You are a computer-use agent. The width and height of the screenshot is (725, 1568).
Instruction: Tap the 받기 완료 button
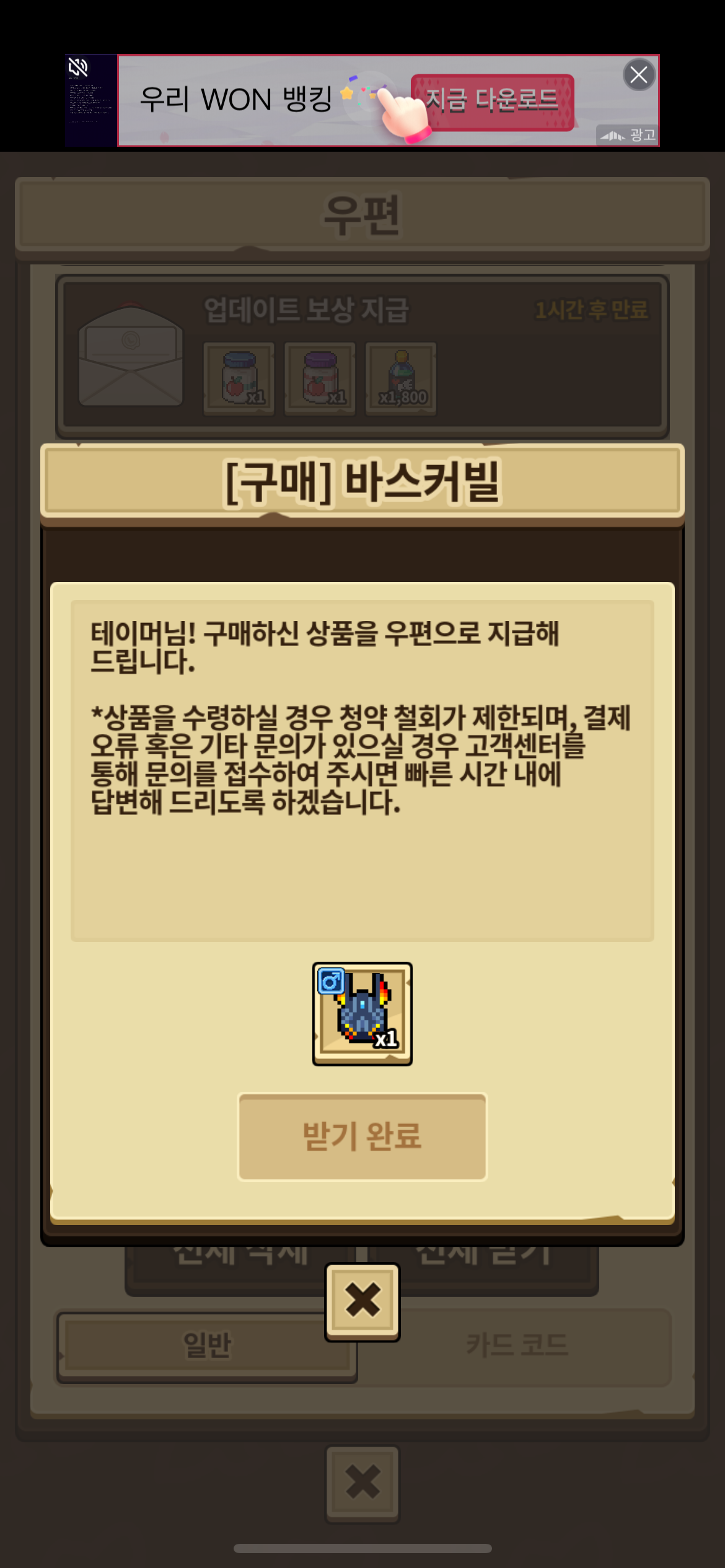(x=362, y=1137)
